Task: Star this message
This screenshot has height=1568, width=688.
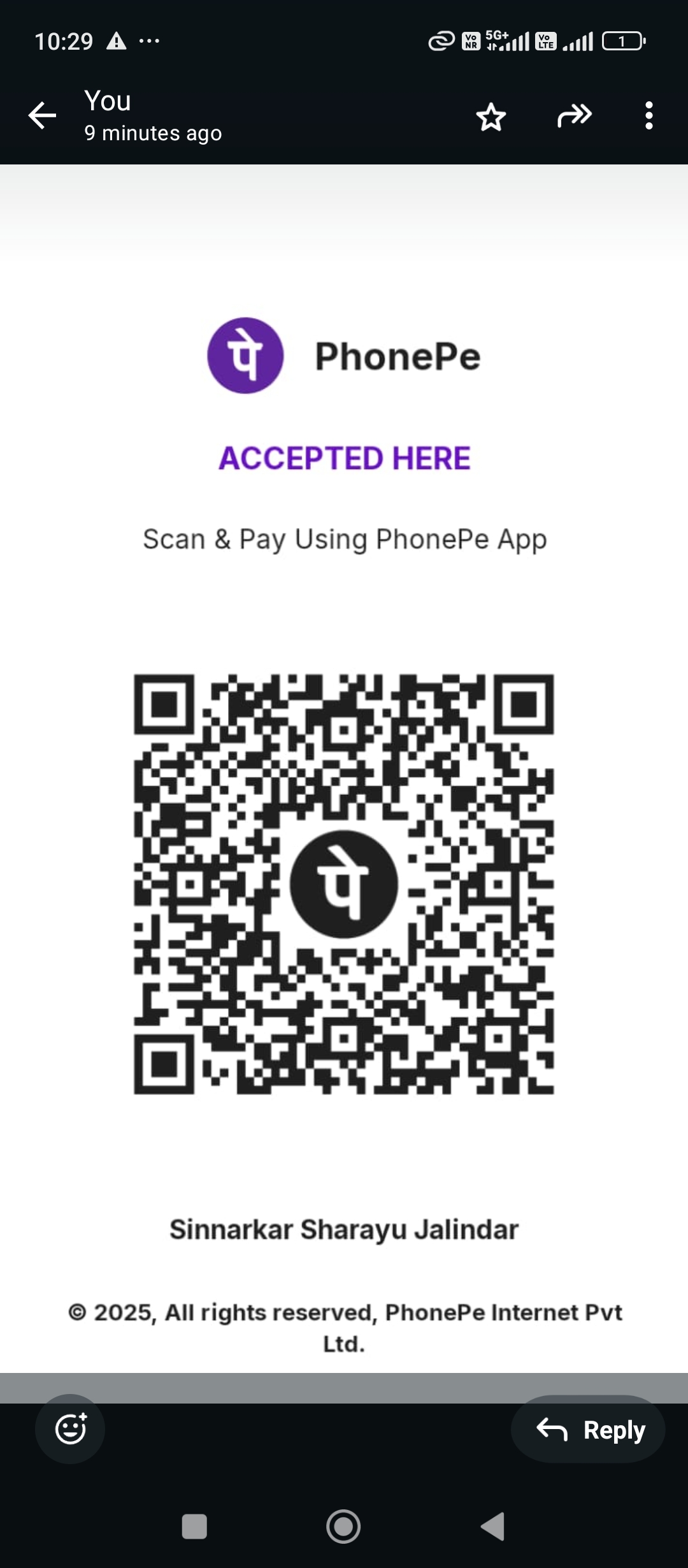Action: point(491,117)
